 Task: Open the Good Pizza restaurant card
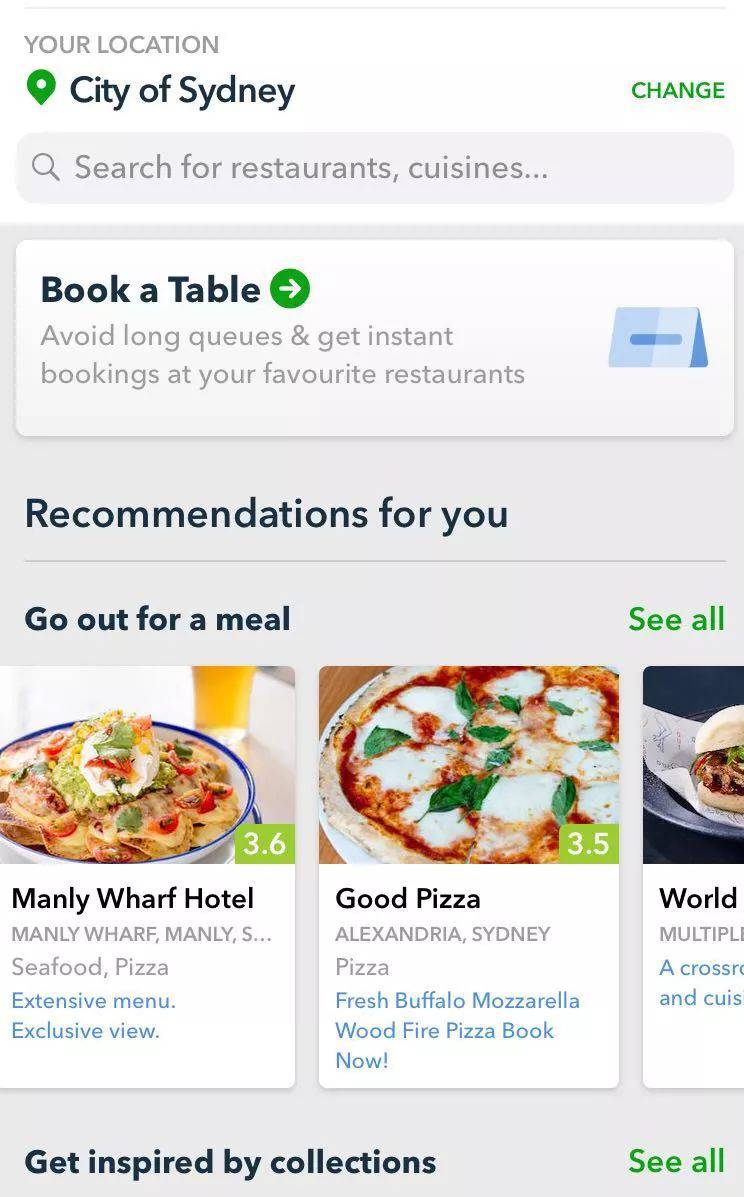coord(468,875)
